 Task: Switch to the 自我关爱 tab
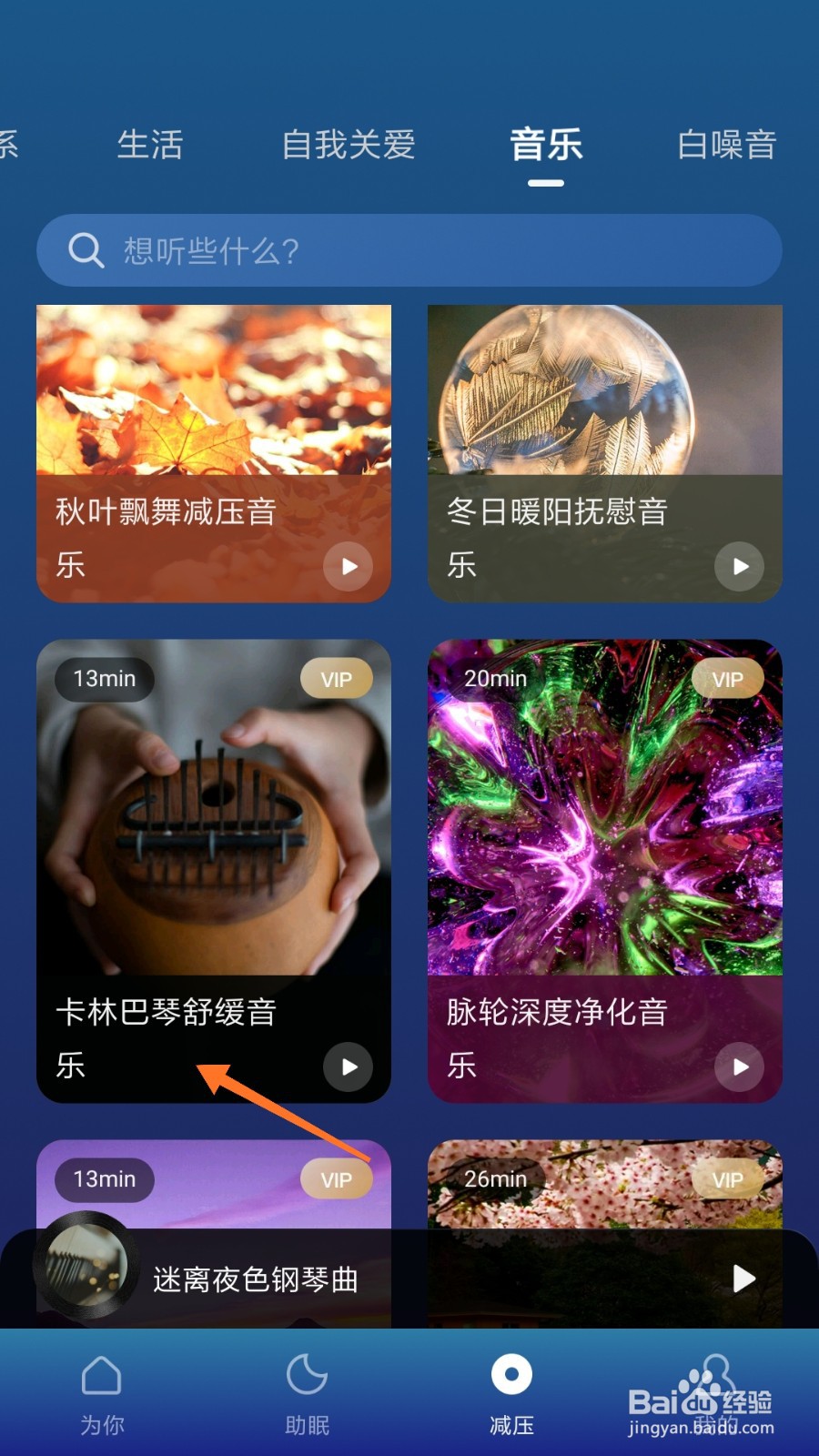pos(349,145)
